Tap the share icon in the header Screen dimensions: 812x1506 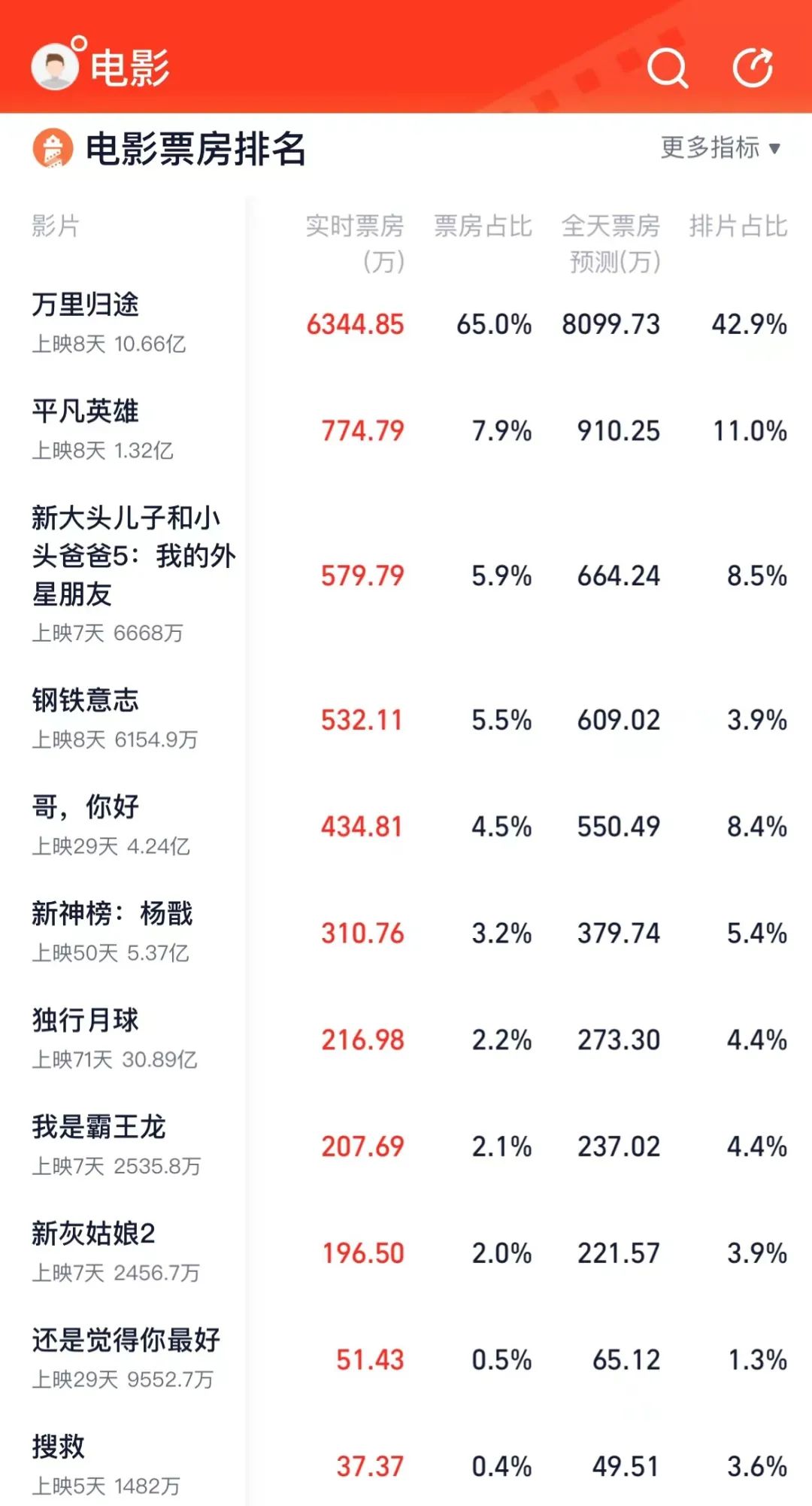point(753,68)
